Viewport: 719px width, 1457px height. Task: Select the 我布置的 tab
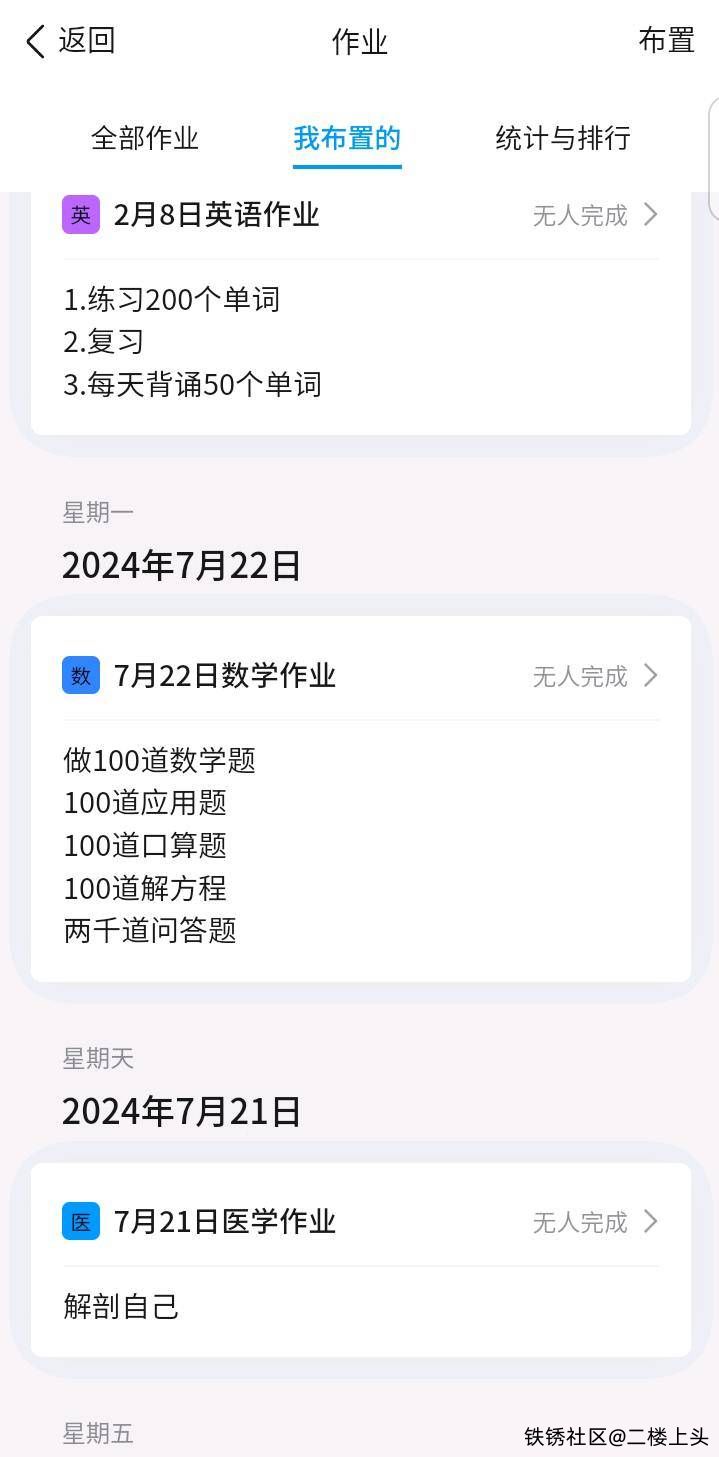347,138
